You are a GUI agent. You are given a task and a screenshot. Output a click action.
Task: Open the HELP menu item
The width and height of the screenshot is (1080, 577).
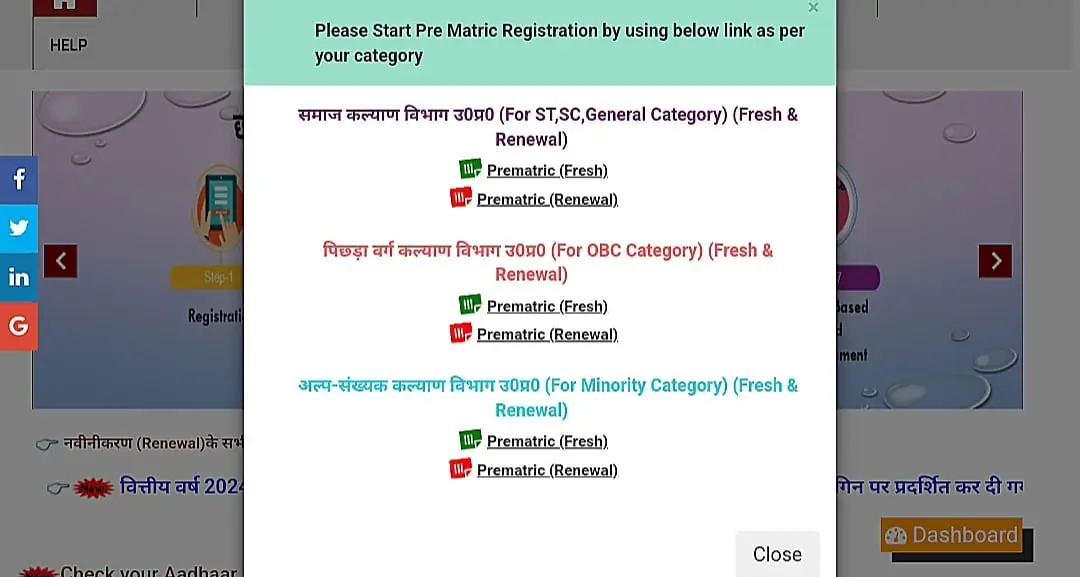[68, 45]
